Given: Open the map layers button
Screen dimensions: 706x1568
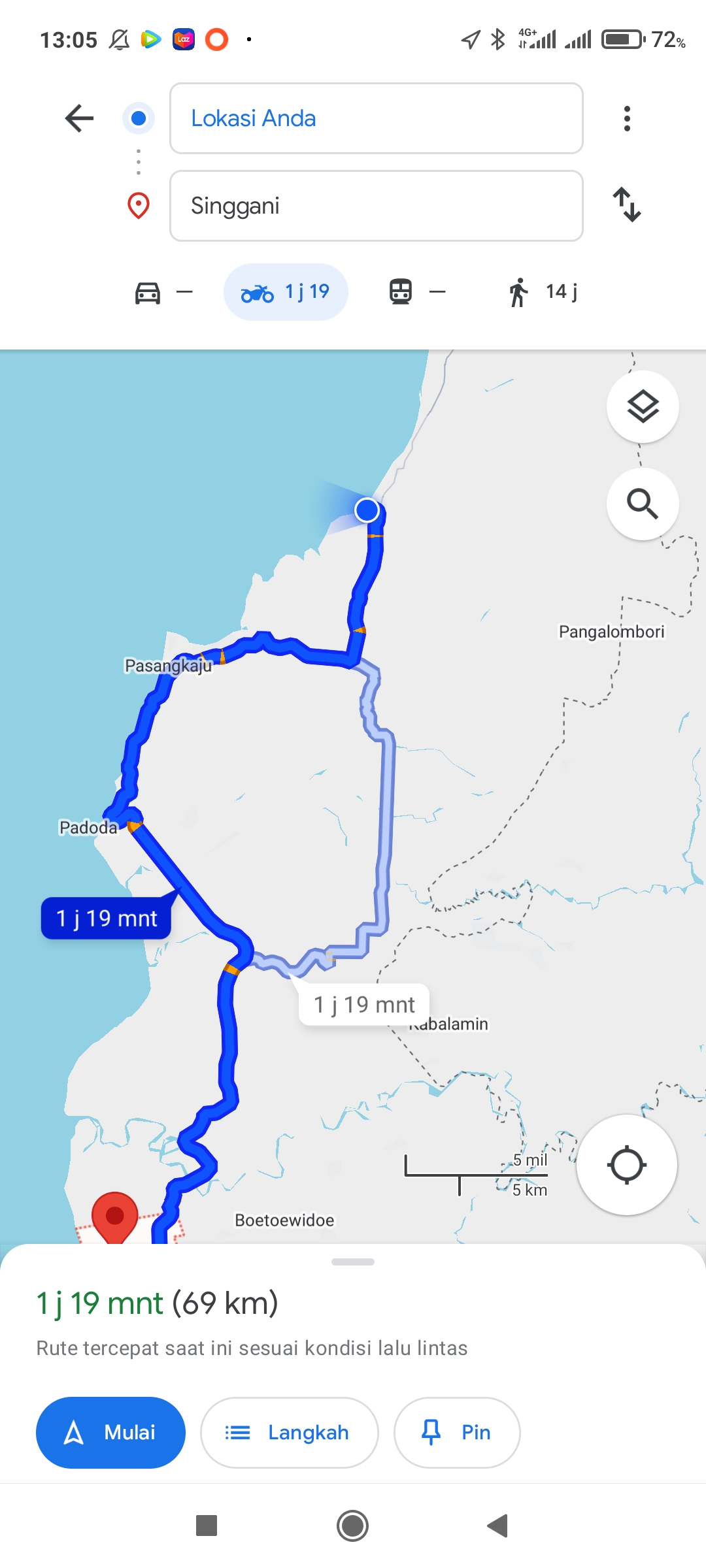Looking at the screenshot, I should pyautogui.click(x=643, y=406).
